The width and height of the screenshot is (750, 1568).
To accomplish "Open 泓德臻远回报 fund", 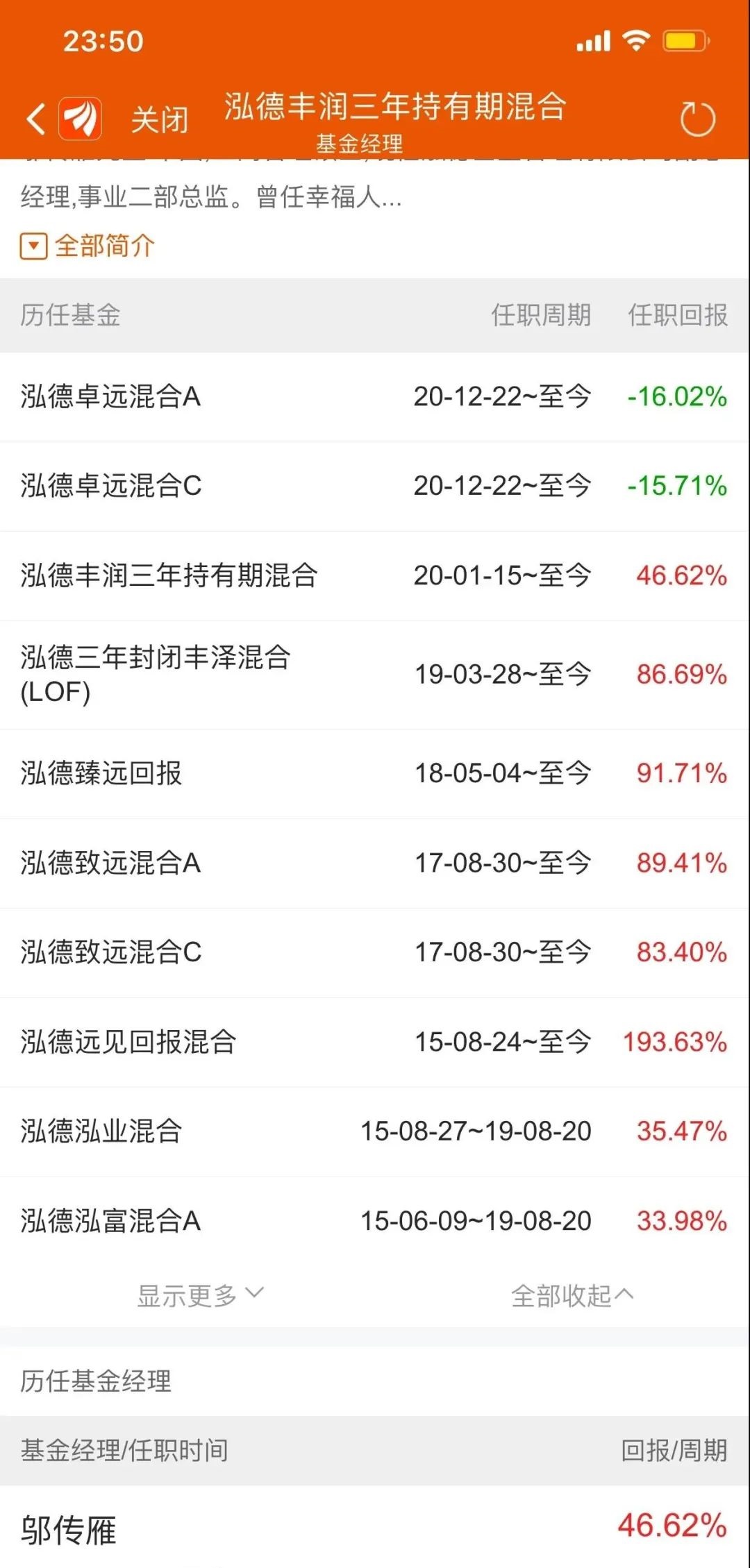I will click(x=375, y=773).
